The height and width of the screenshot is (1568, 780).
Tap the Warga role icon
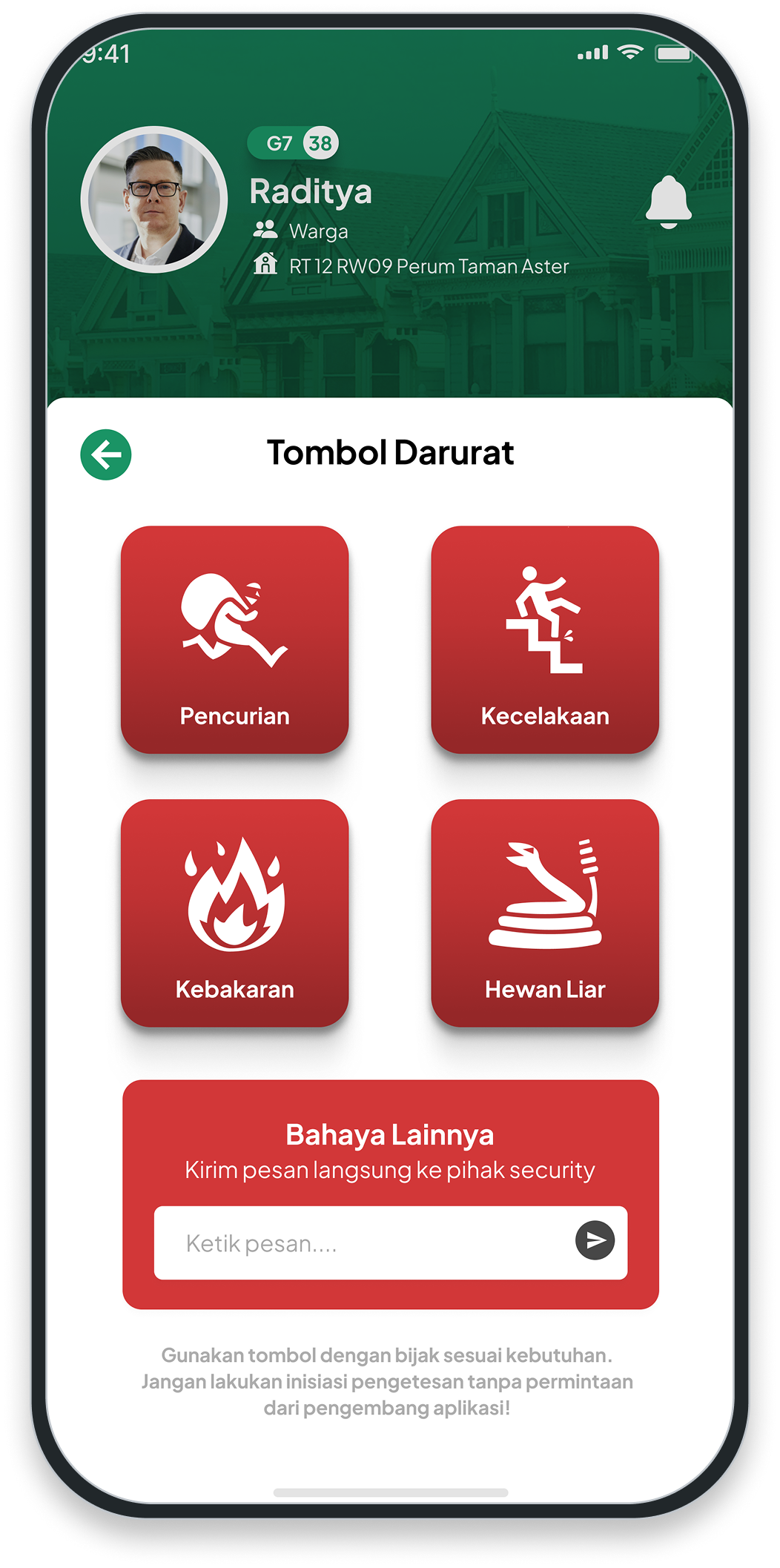[x=265, y=230]
